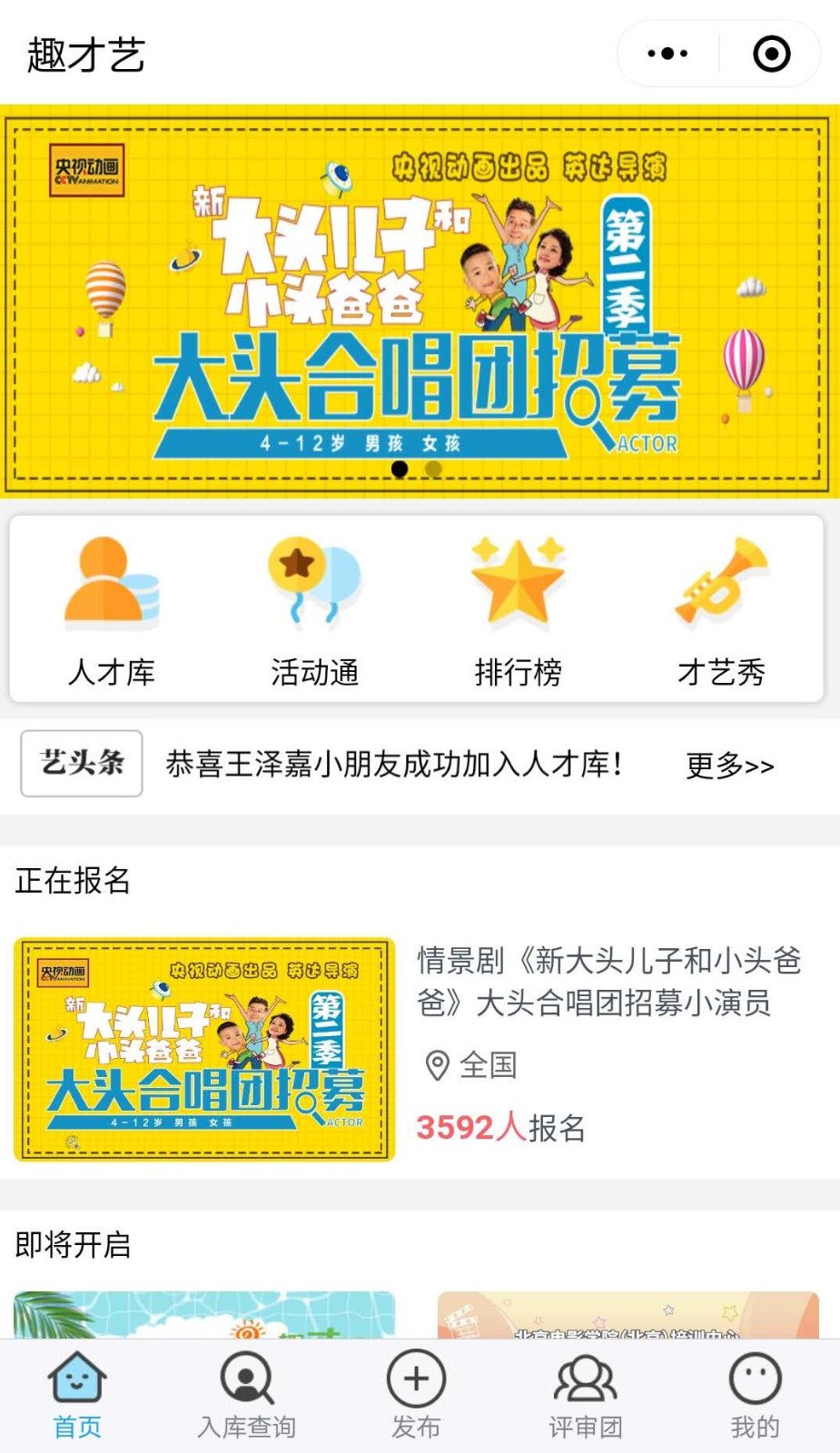This screenshot has height=1453, width=840.
Task: Tap 更多>> for more headlines
Action: [729, 766]
